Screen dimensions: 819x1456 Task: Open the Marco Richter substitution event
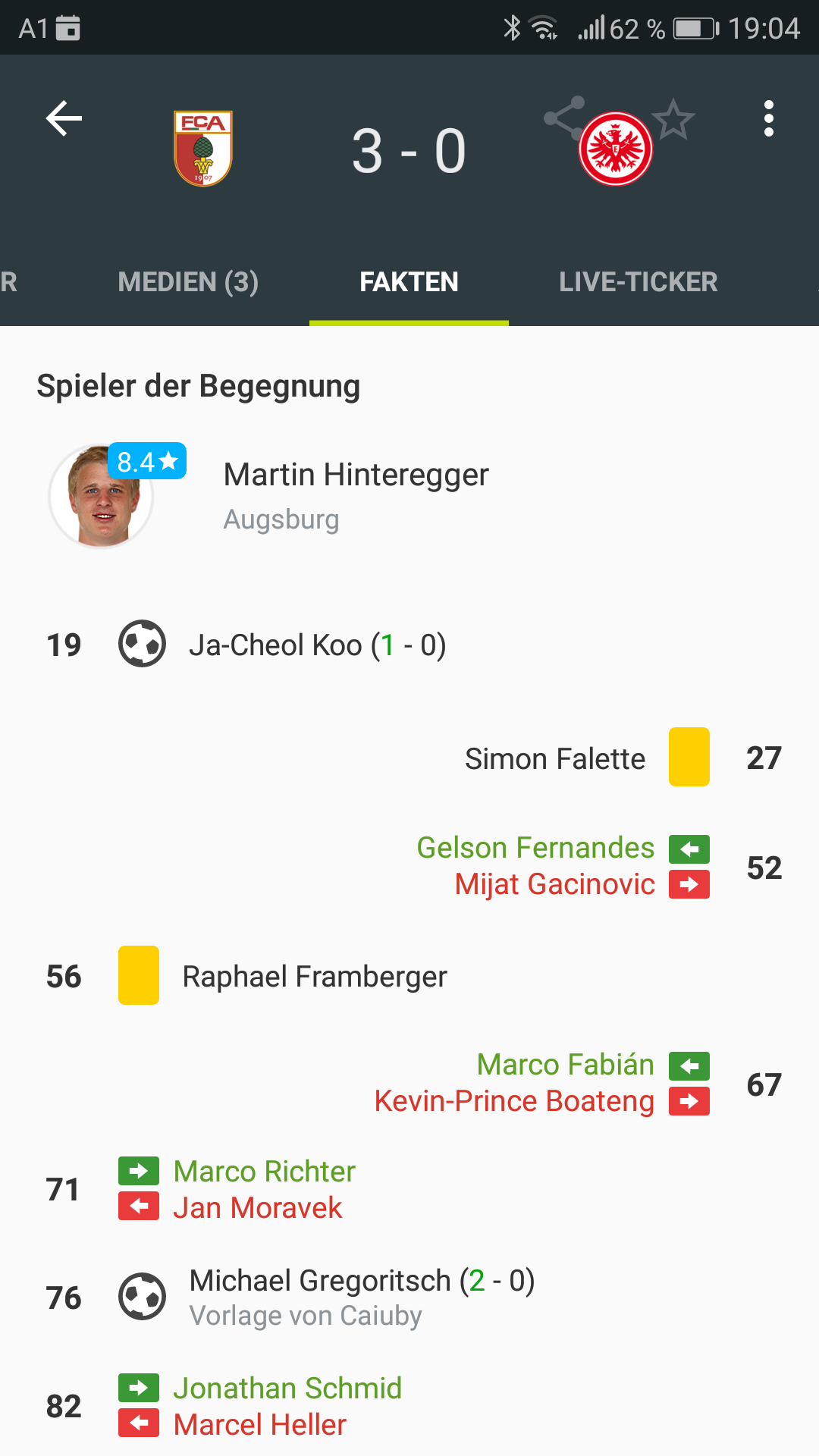(x=409, y=1189)
